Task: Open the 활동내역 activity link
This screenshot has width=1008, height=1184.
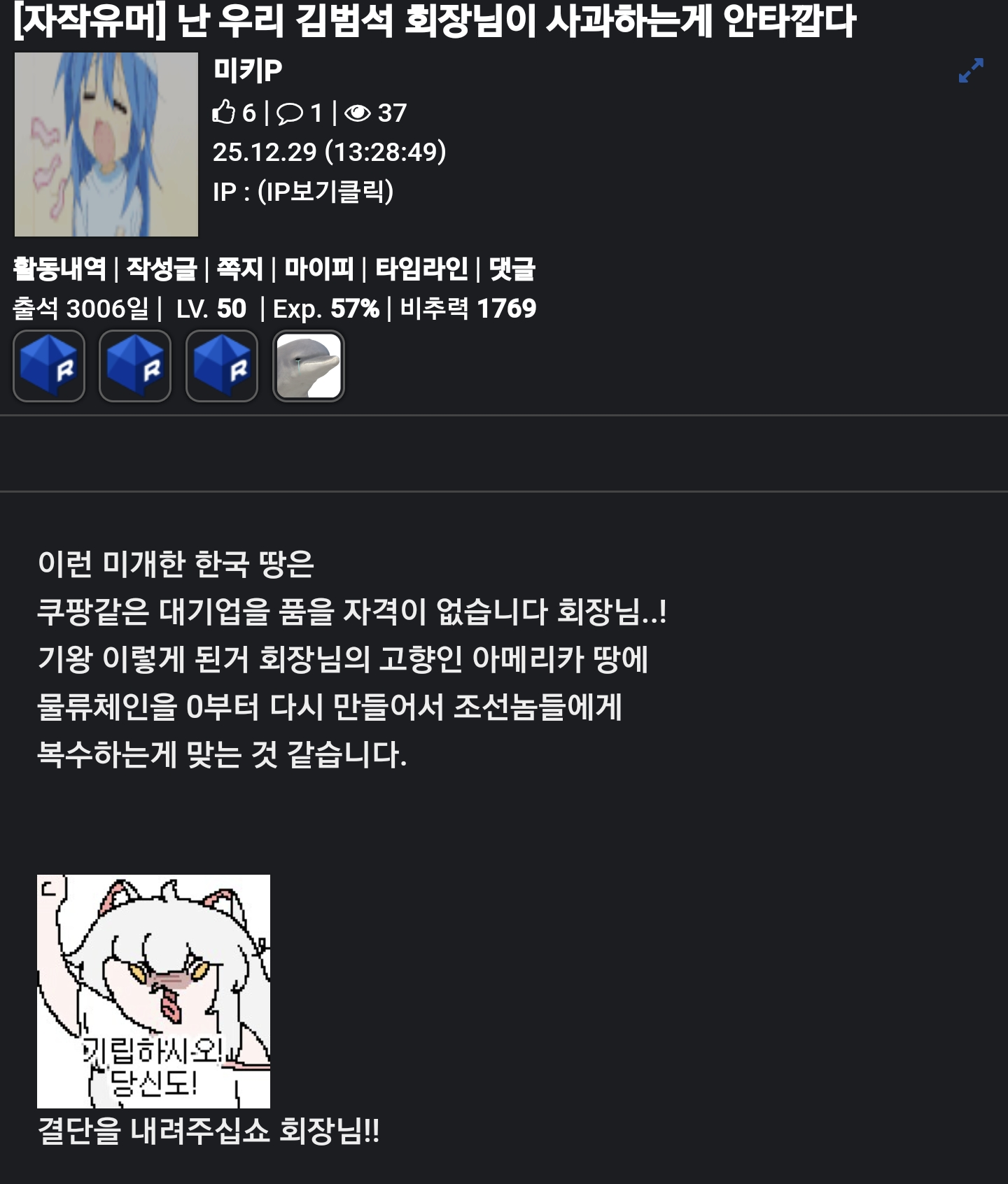Action: coord(59,269)
